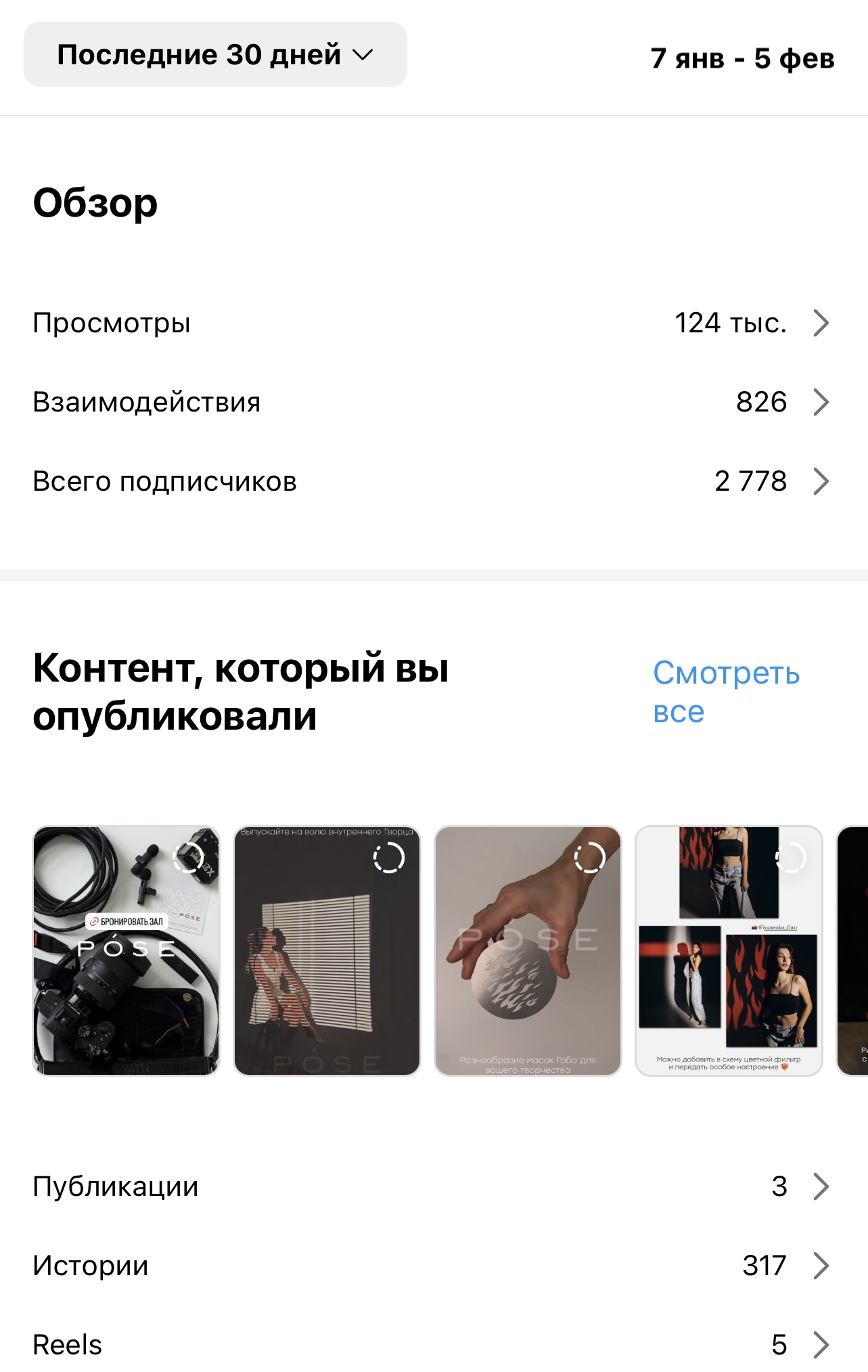Open the camera gear story with Бронировать зал
Viewport: 868px width, 1372px height.
point(127,950)
